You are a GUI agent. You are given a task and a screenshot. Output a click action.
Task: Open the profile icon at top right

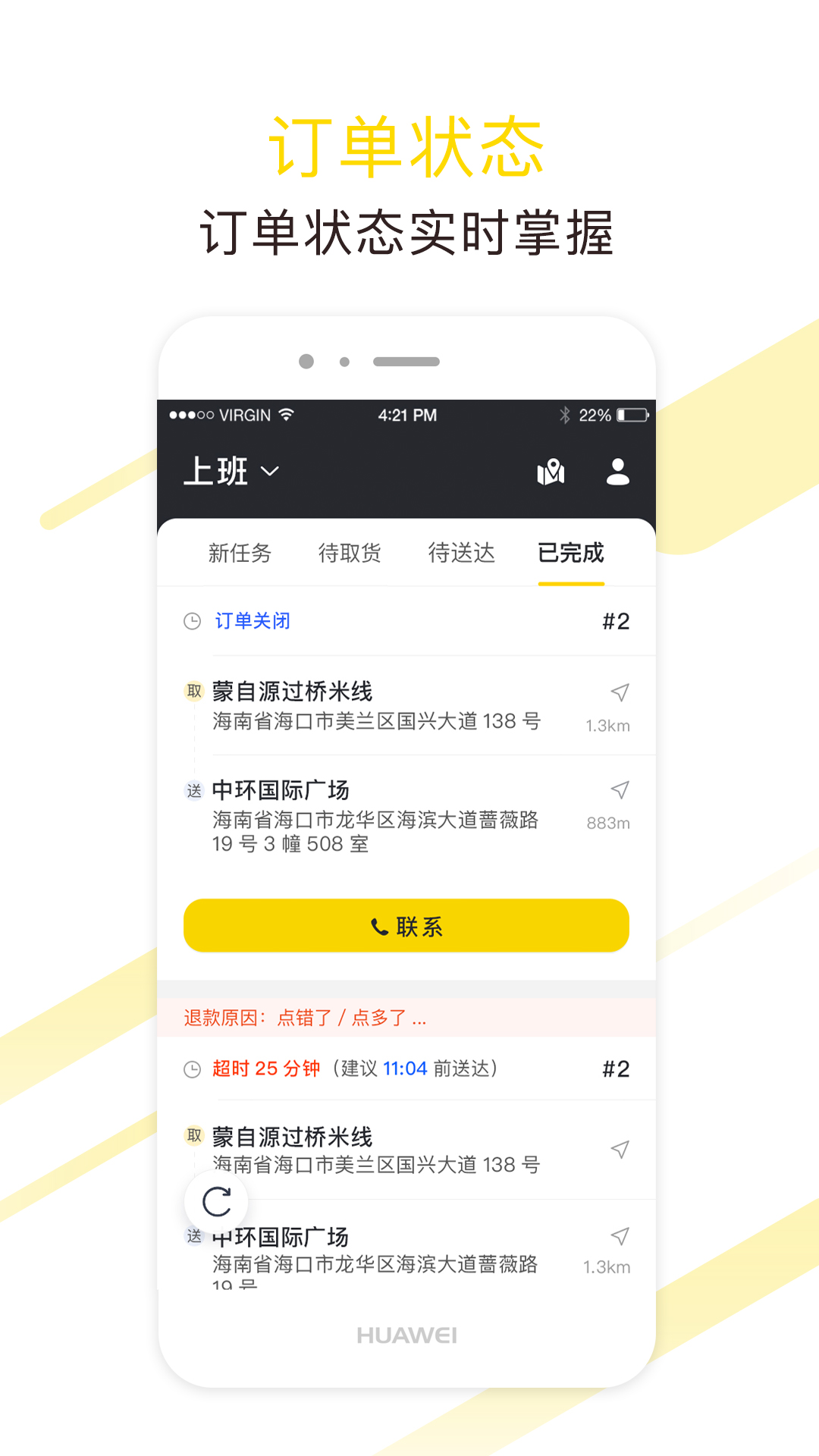pos(618,472)
